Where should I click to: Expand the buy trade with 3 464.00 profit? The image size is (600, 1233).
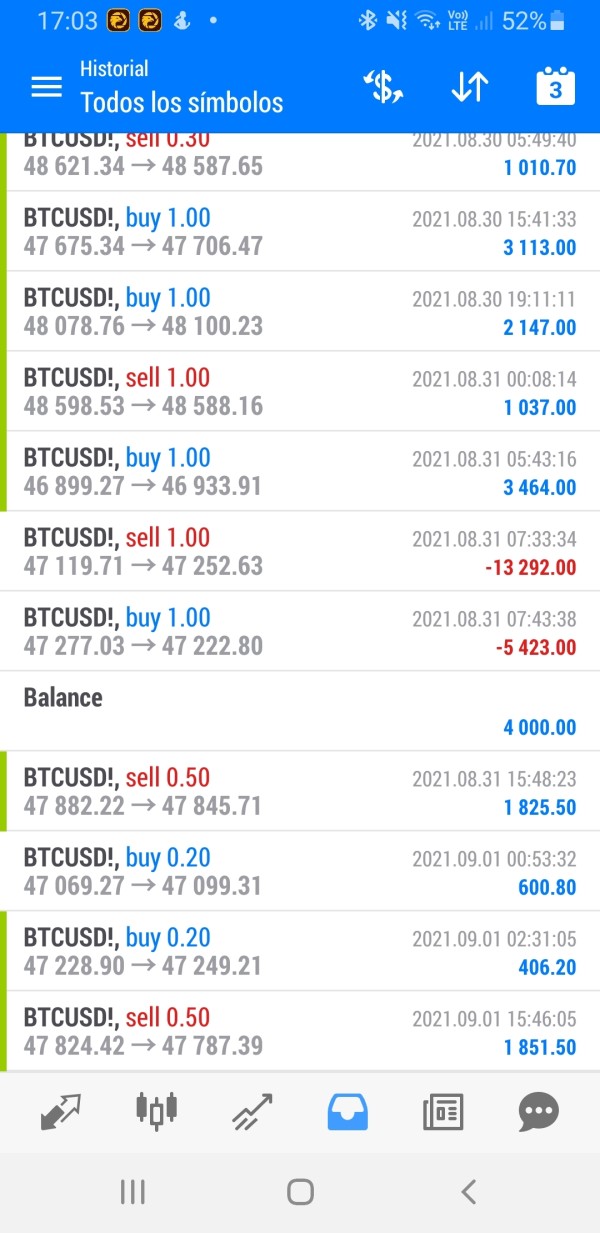click(x=300, y=471)
